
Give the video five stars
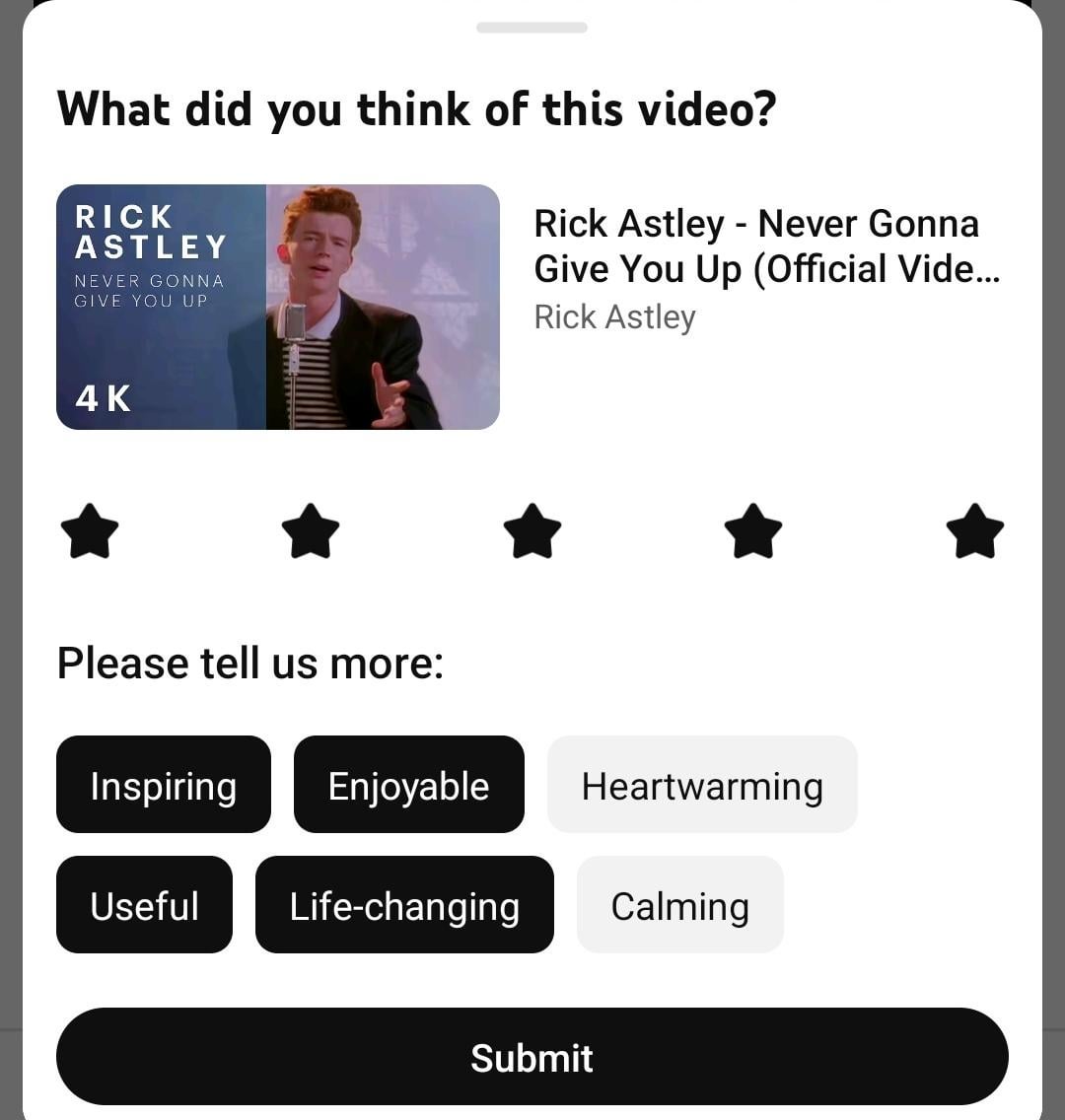974,531
